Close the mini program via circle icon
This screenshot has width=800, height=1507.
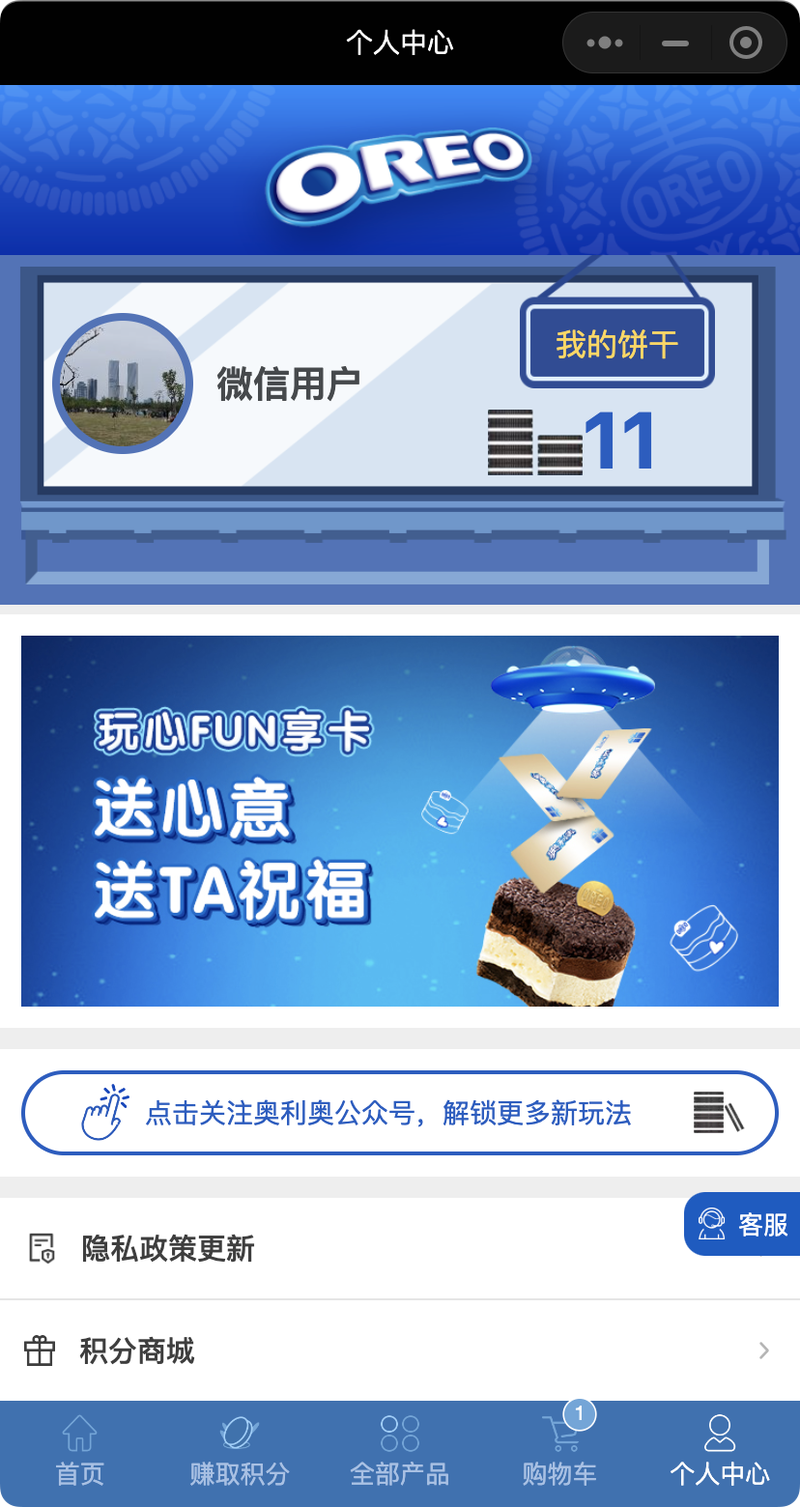(745, 43)
